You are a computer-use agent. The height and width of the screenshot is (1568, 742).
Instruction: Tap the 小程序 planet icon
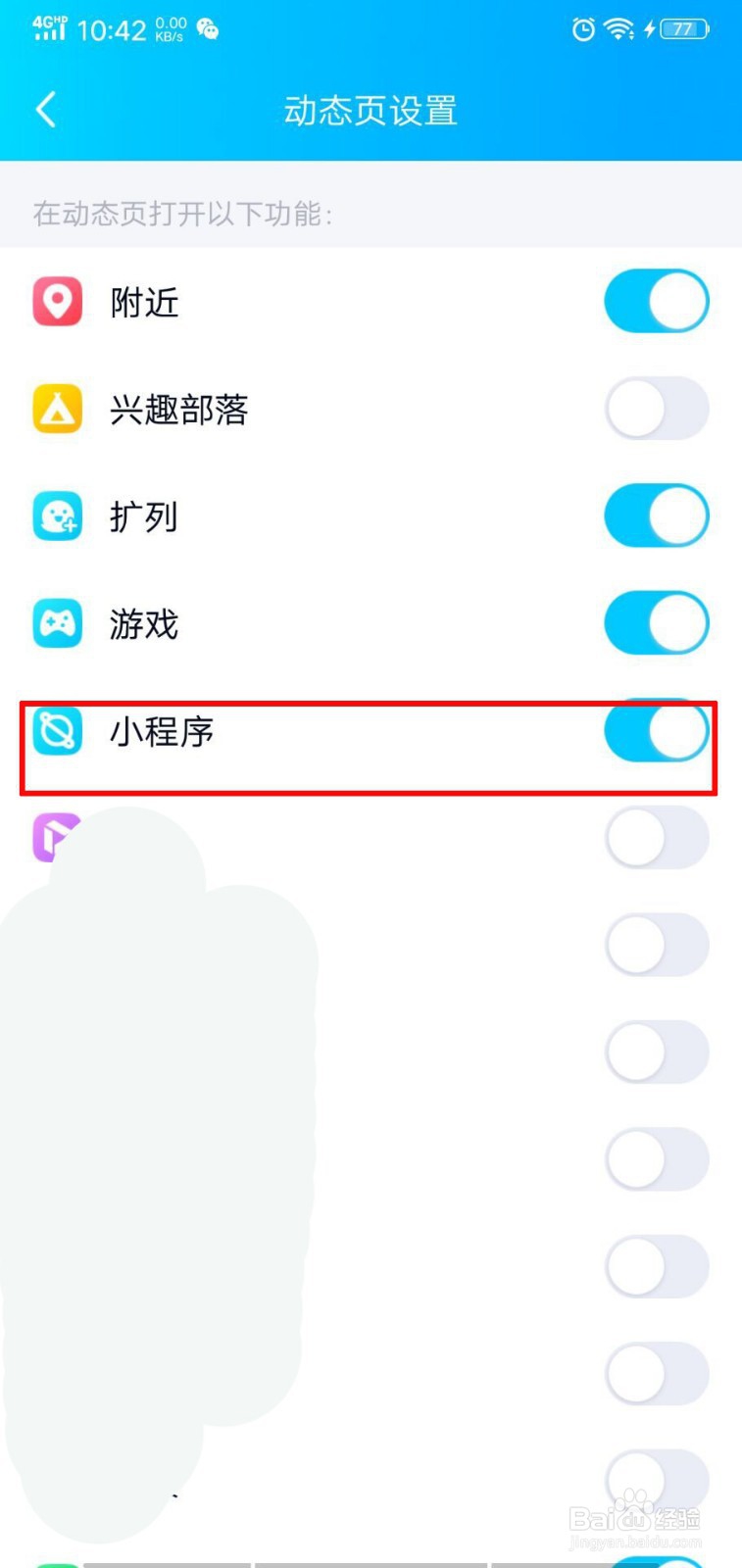tap(56, 731)
